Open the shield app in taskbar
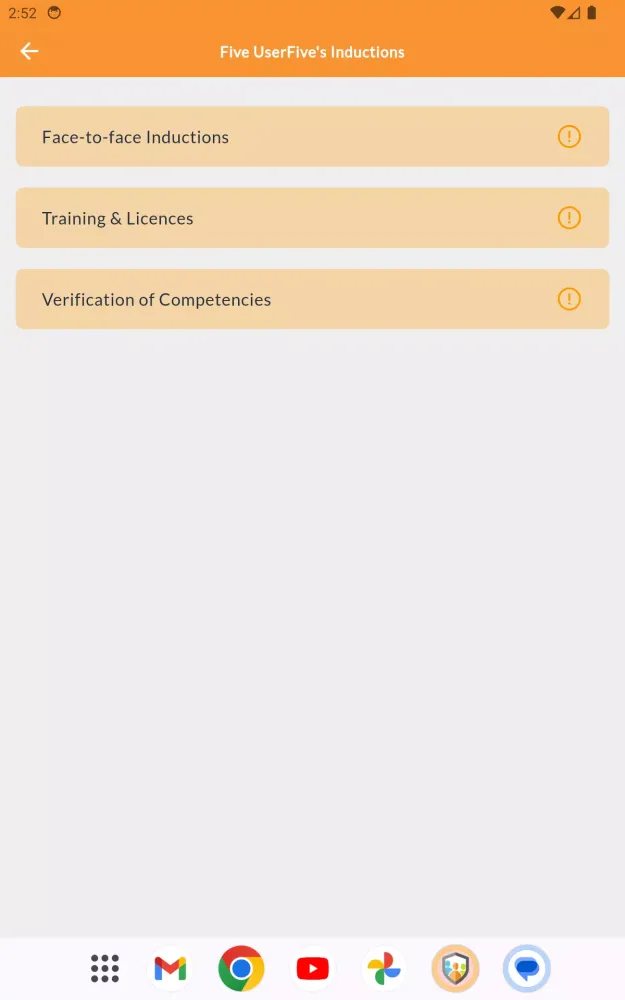This screenshot has height=1000, width=625. pos(455,968)
